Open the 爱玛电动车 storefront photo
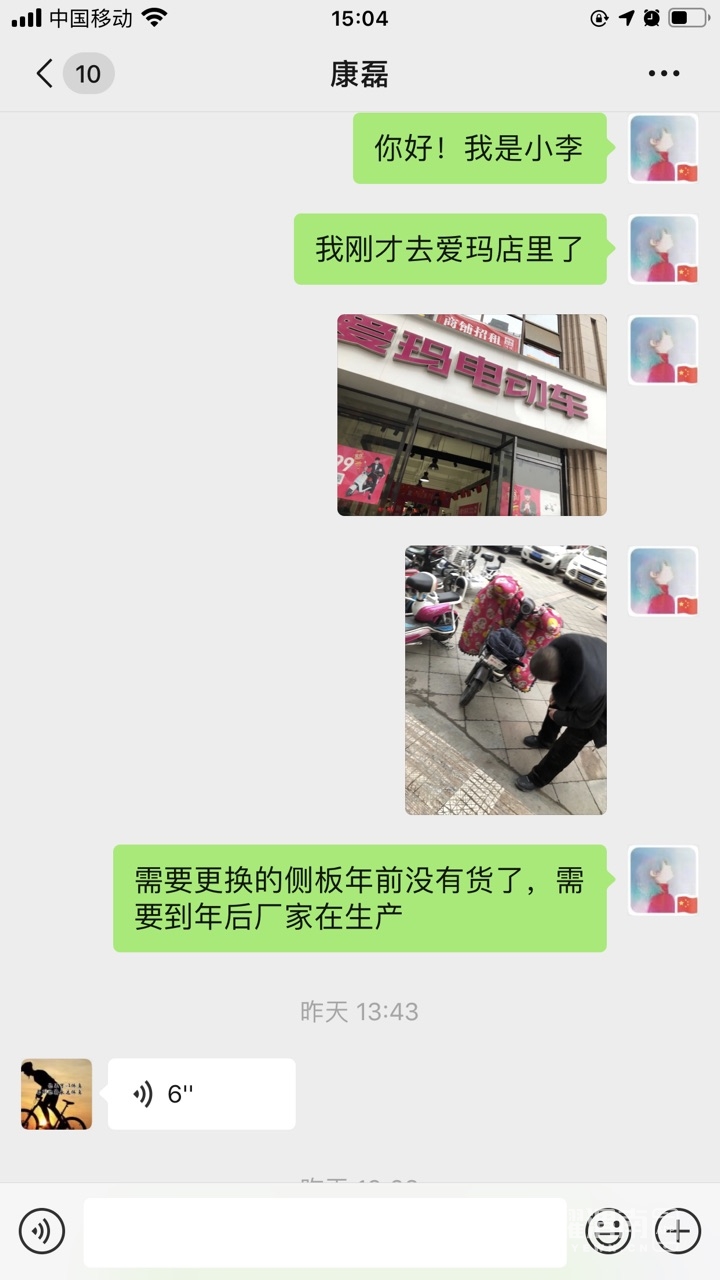This screenshot has height=1280, width=720. click(471, 415)
